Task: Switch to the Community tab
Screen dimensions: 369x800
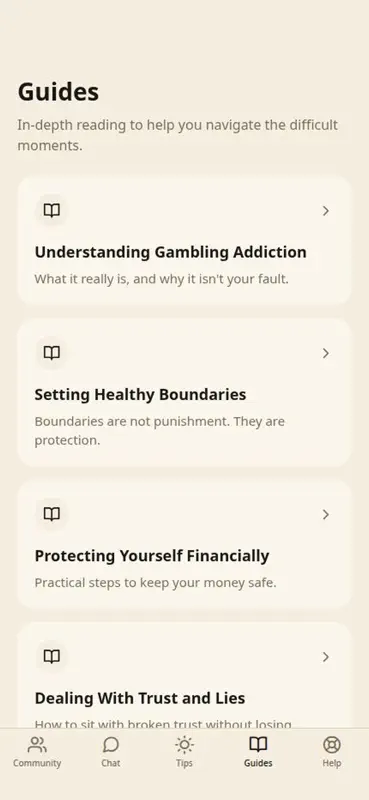Action: [37, 752]
